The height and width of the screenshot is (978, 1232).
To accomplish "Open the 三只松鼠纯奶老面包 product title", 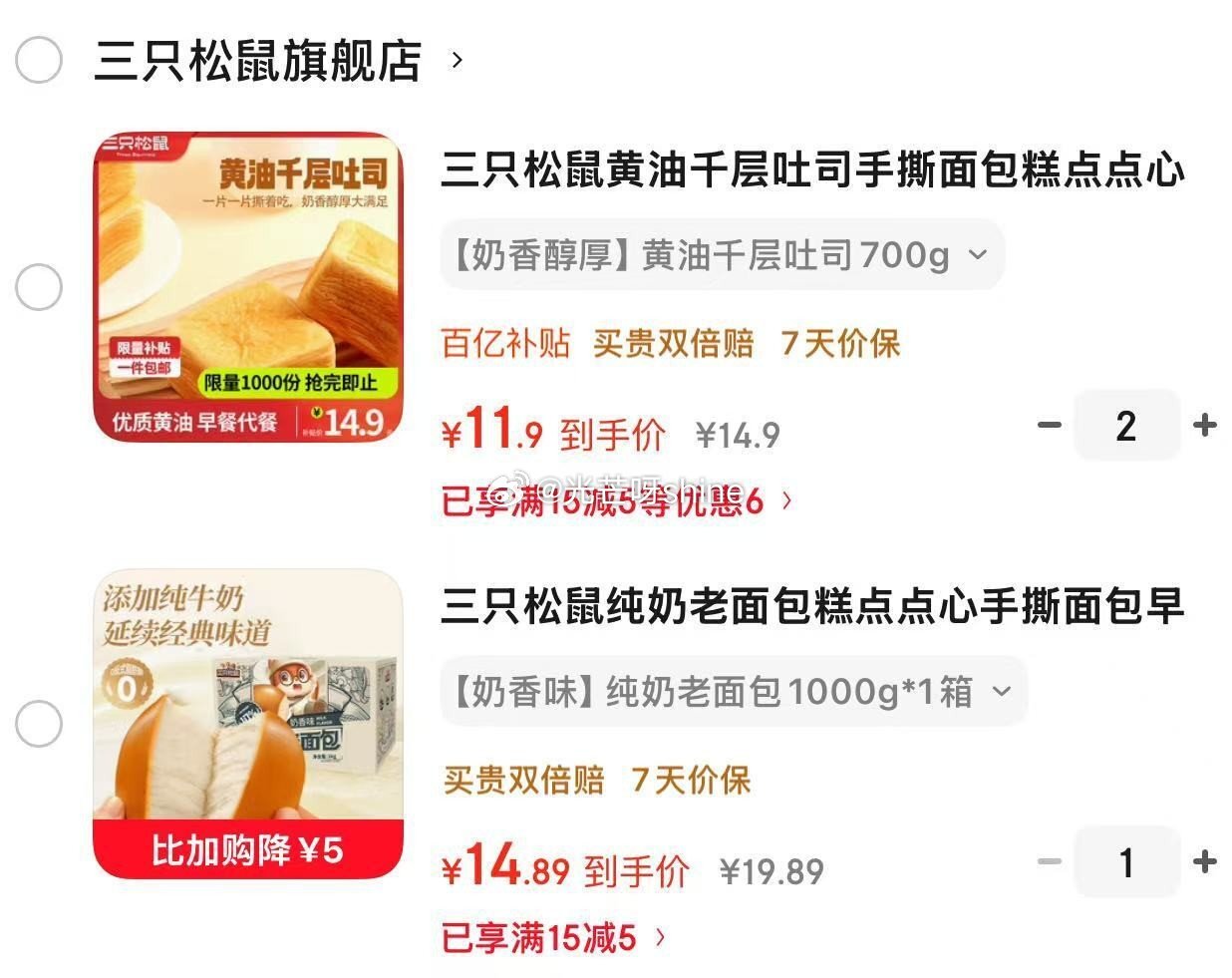I will click(x=812, y=606).
